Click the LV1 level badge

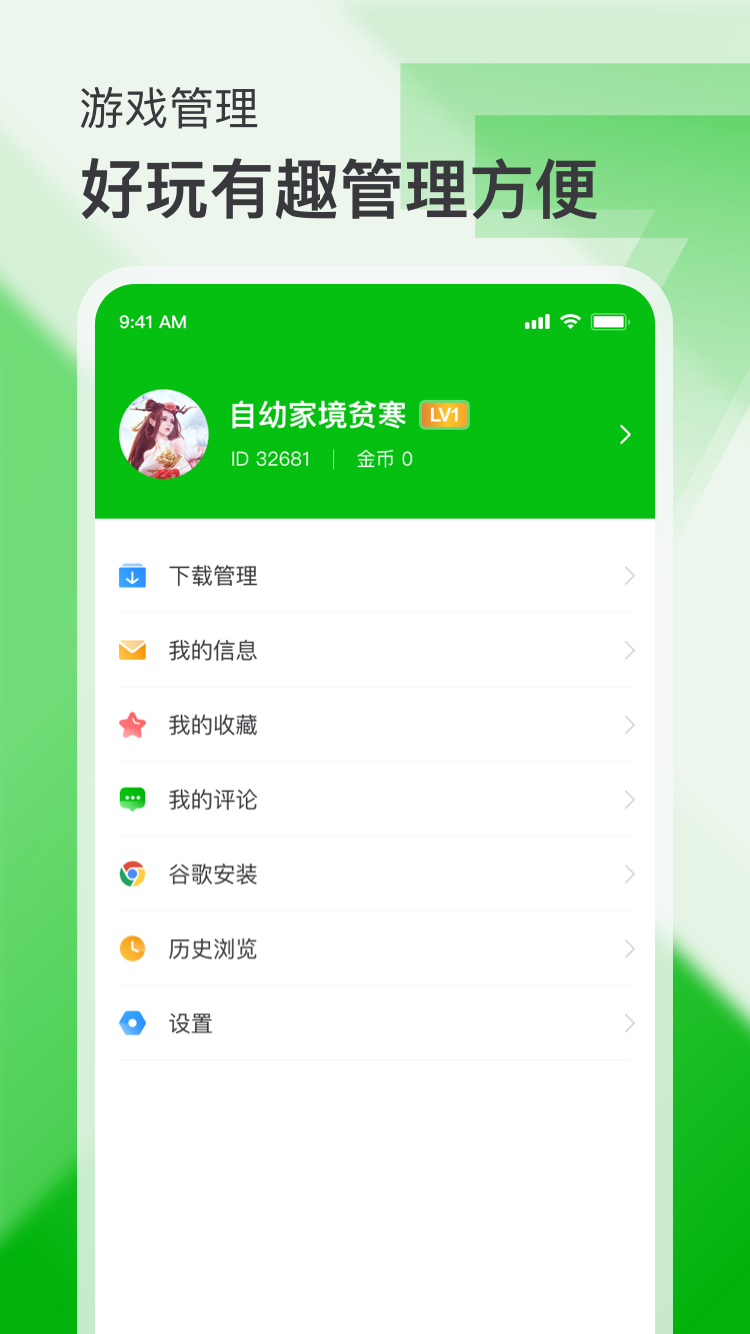(444, 414)
